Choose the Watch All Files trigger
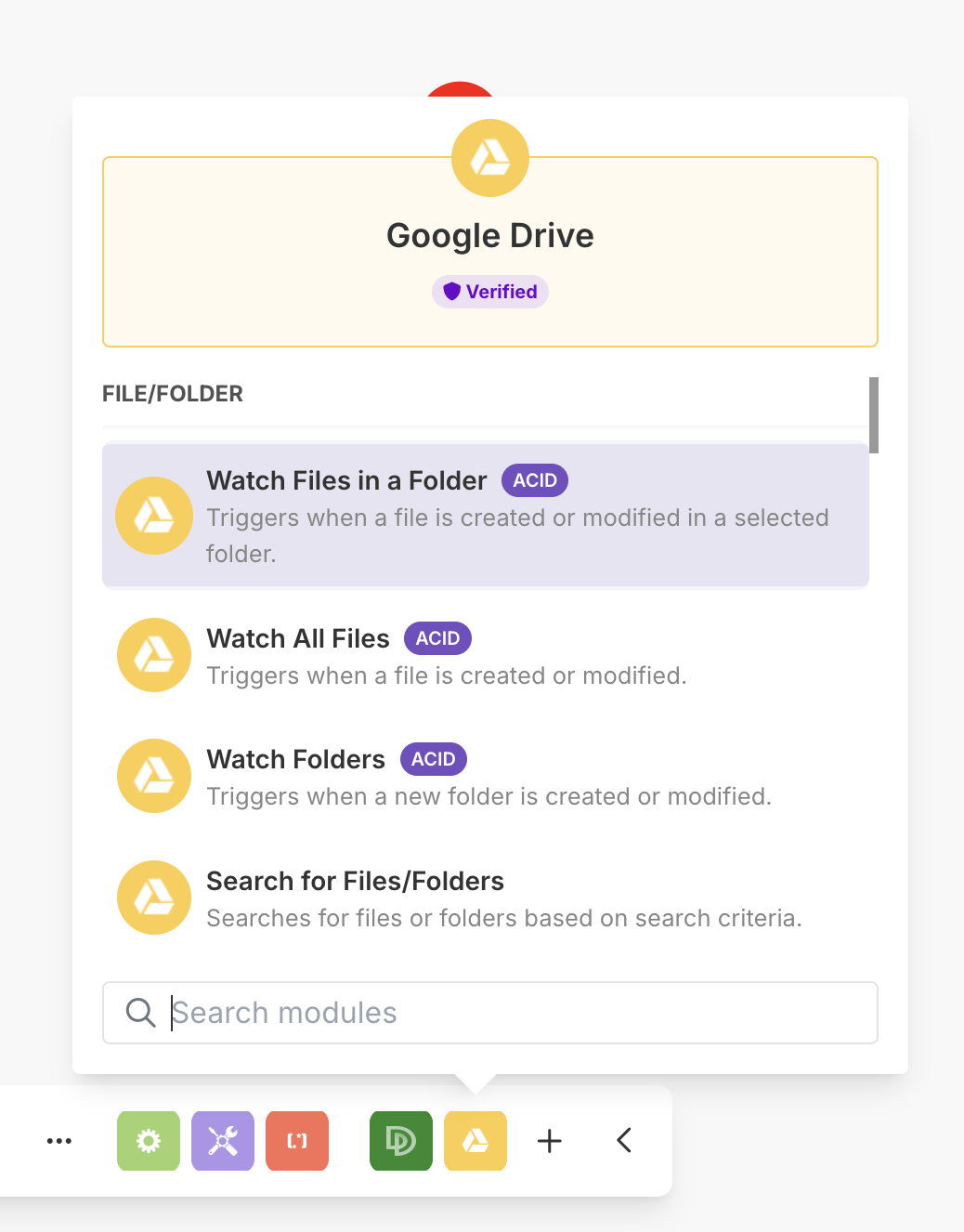Image resolution: width=964 pixels, height=1232 pixels. point(485,656)
